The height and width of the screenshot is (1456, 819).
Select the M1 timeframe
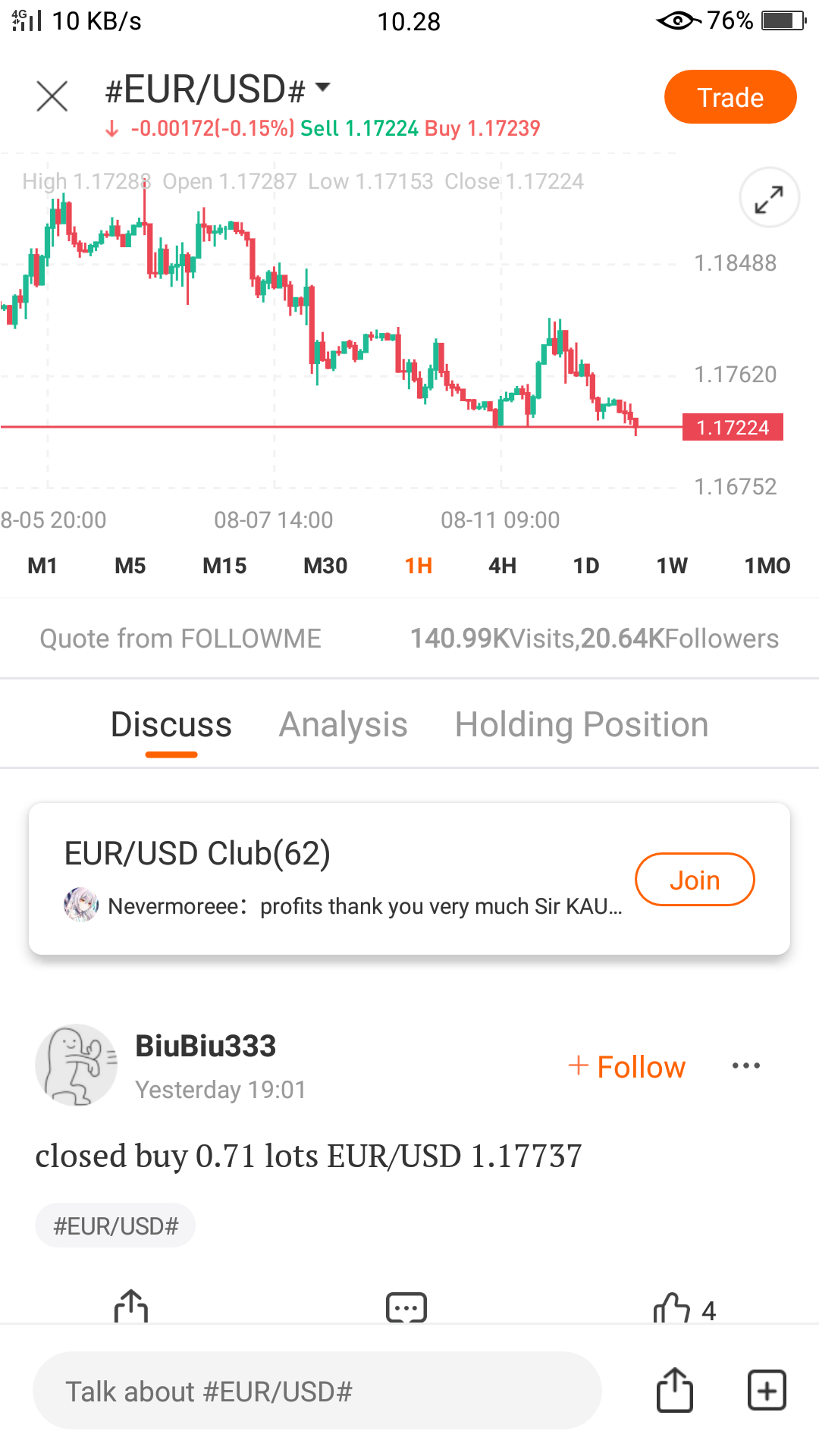tap(42, 566)
